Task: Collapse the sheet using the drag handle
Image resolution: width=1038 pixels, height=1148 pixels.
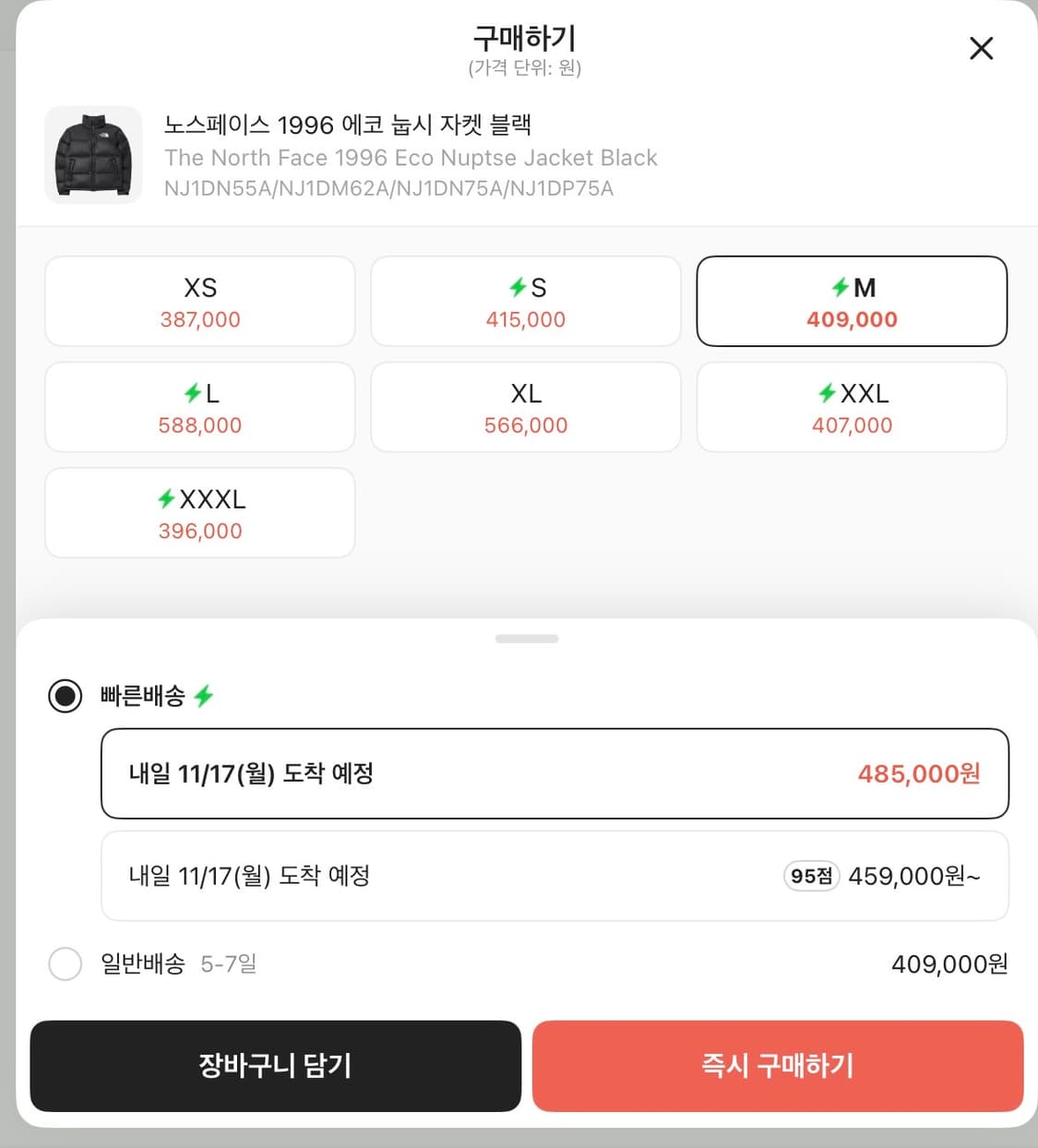Action: [x=527, y=638]
